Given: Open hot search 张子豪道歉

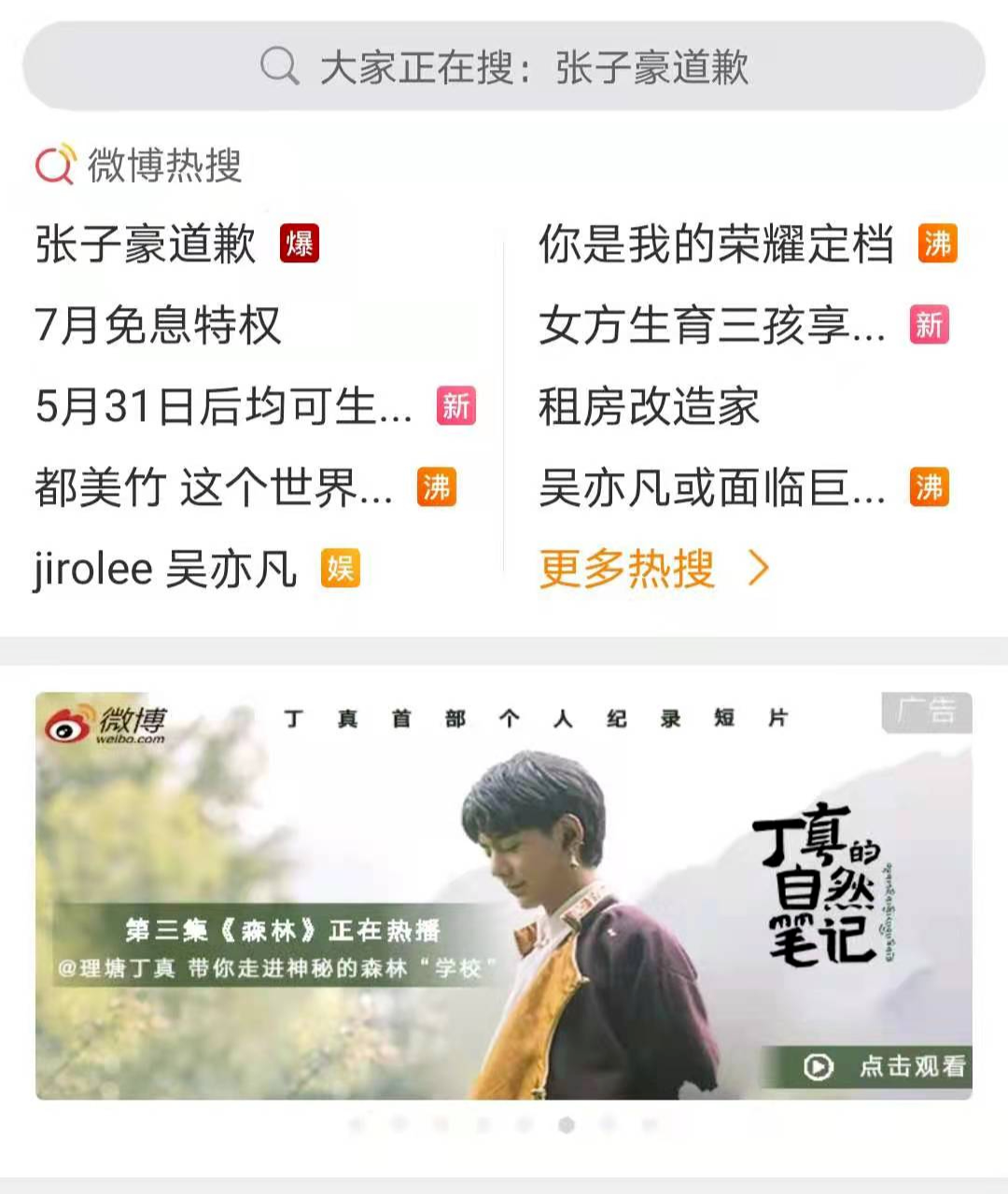Looking at the screenshot, I should coord(147,245).
